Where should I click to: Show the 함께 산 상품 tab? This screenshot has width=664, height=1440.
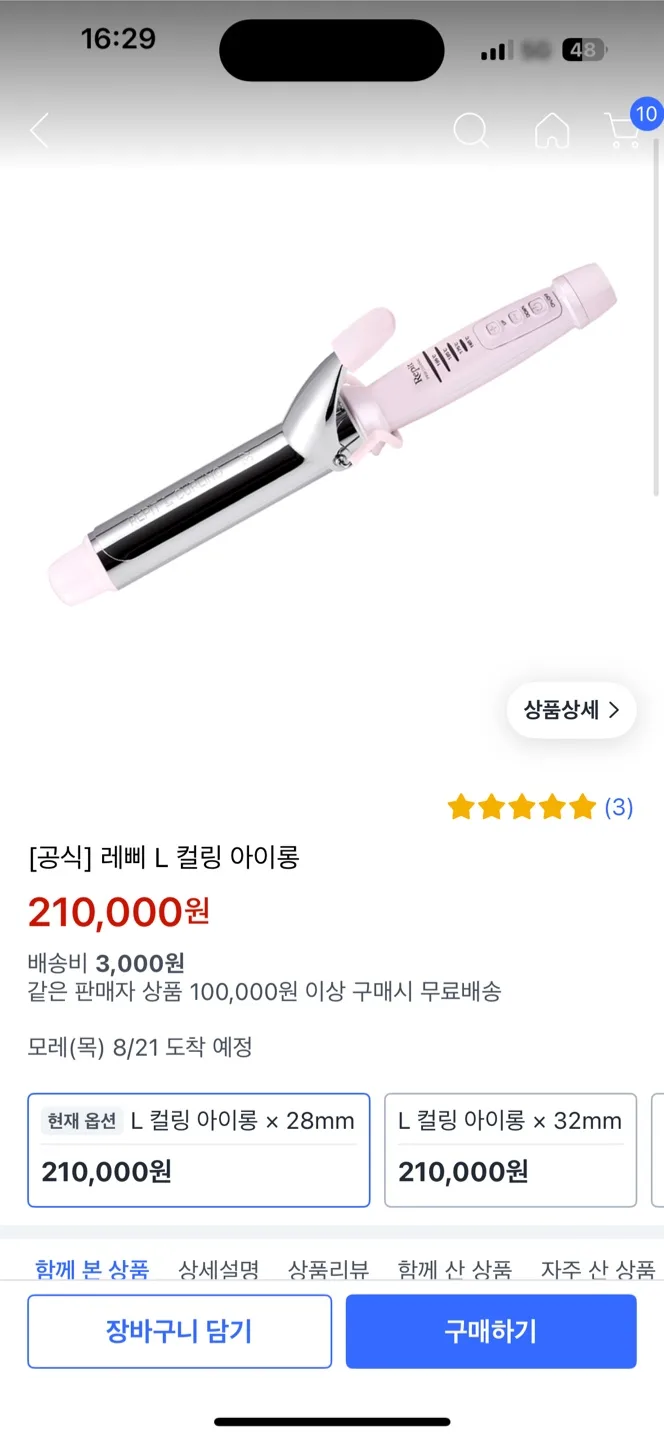[454, 1269]
